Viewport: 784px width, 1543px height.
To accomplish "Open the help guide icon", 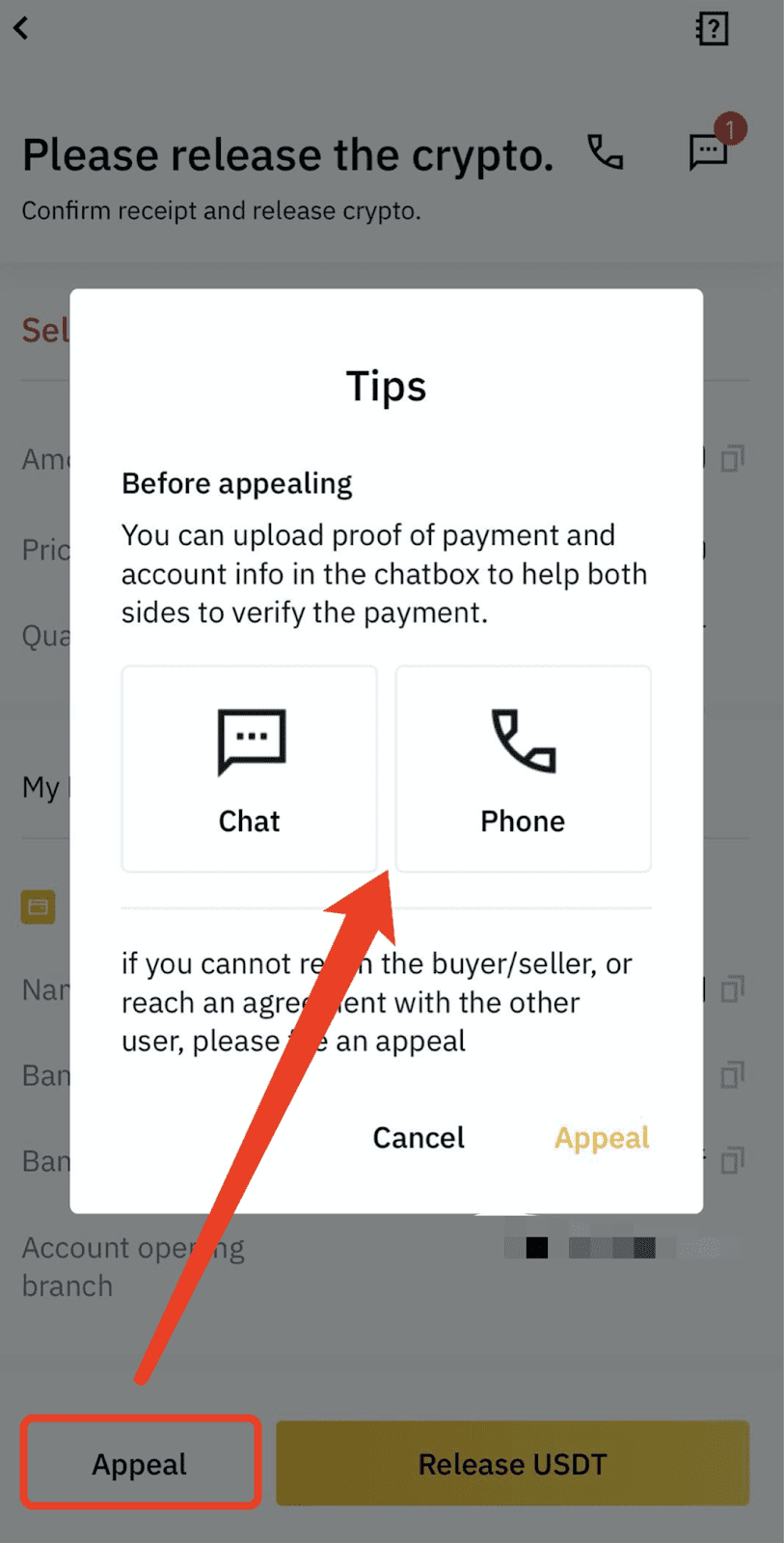I will (x=712, y=29).
